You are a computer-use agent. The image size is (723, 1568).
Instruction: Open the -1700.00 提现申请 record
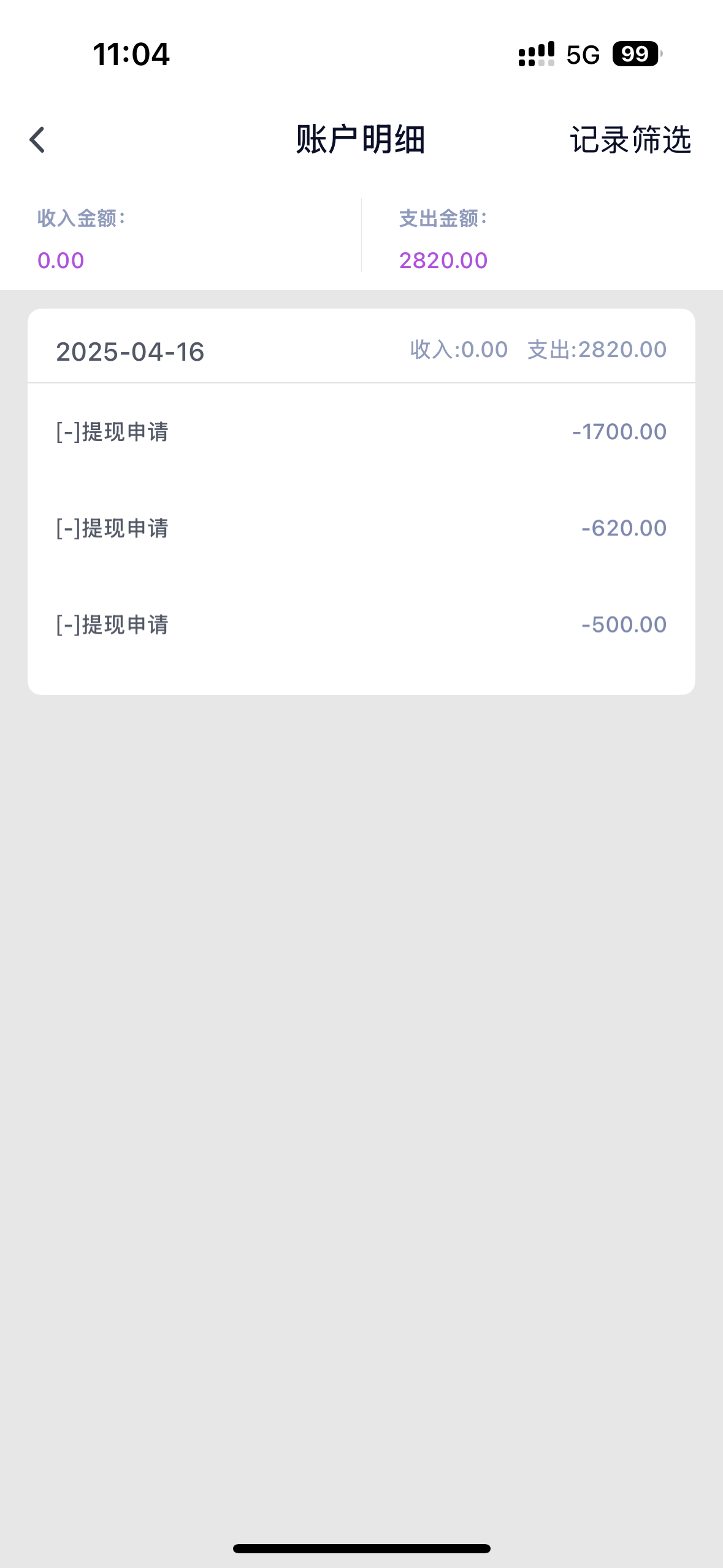tap(361, 432)
